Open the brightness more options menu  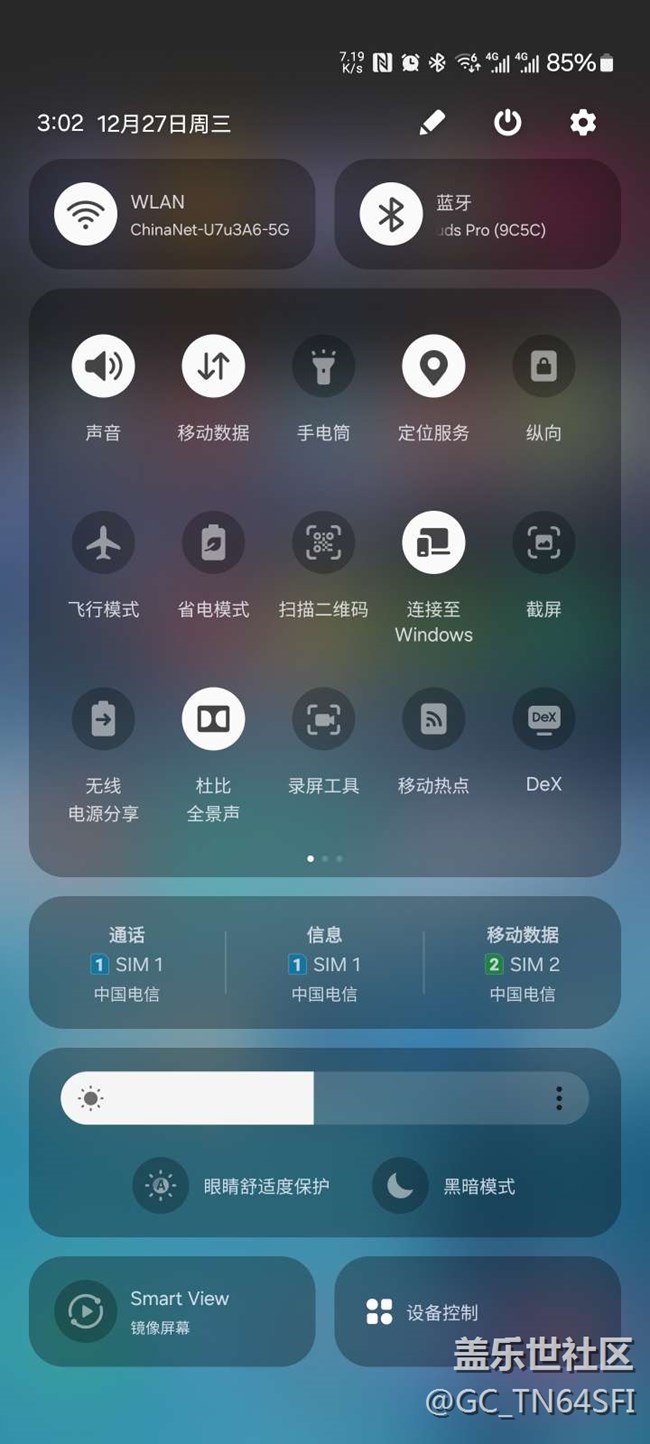[x=559, y=1099]
